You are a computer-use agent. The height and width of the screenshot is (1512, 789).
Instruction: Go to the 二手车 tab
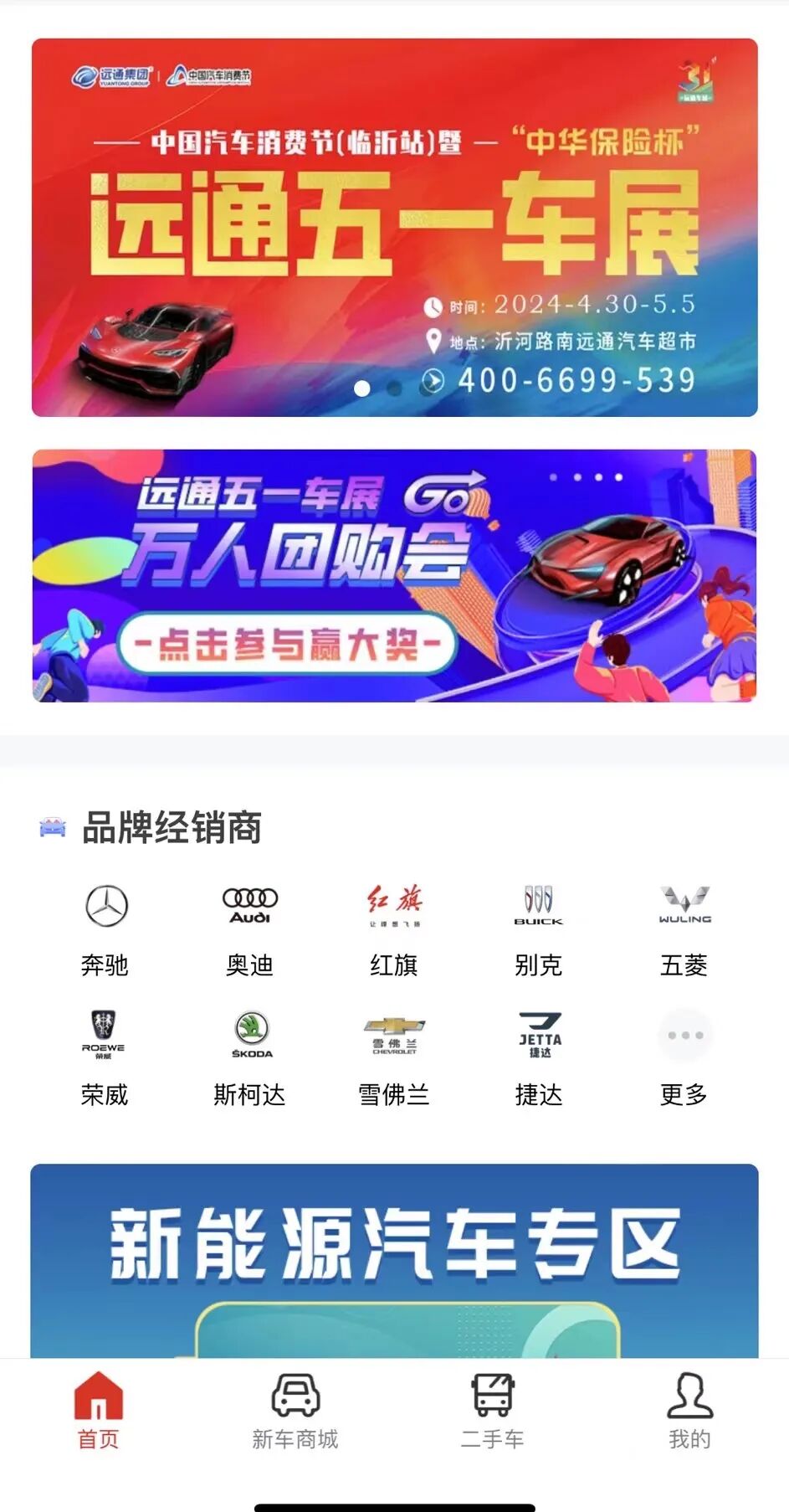[x=492, y=1411]
